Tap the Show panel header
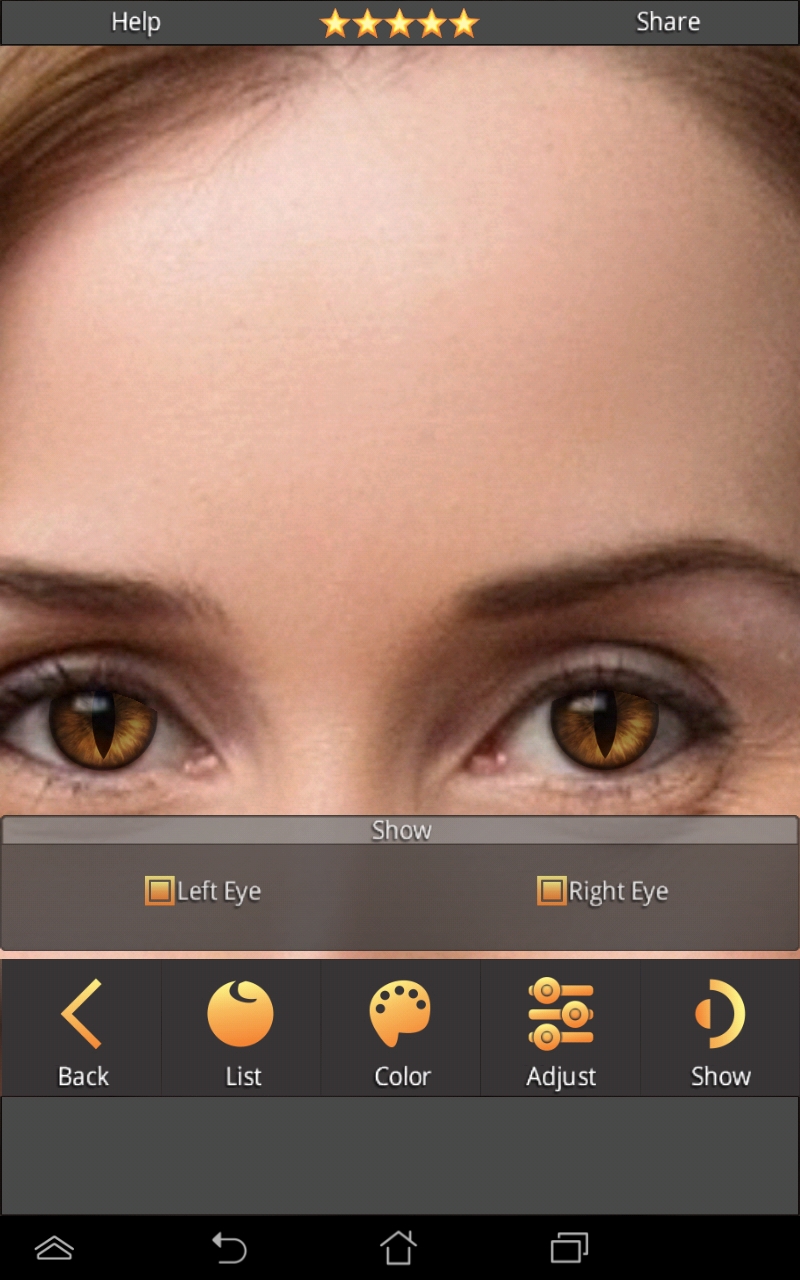800x1280 pixels. pyautogui.click(x=401, y=829)
